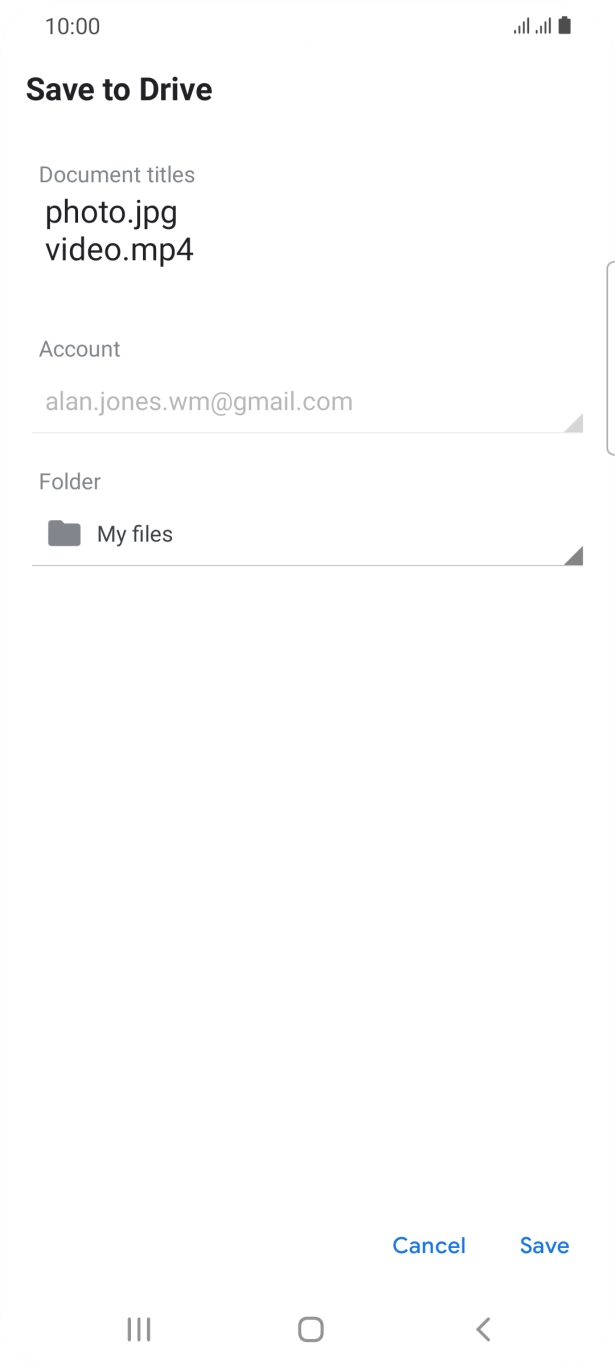Open the recent apps view
This screenshot has height=1367, width=615.
coord(138,1329)
